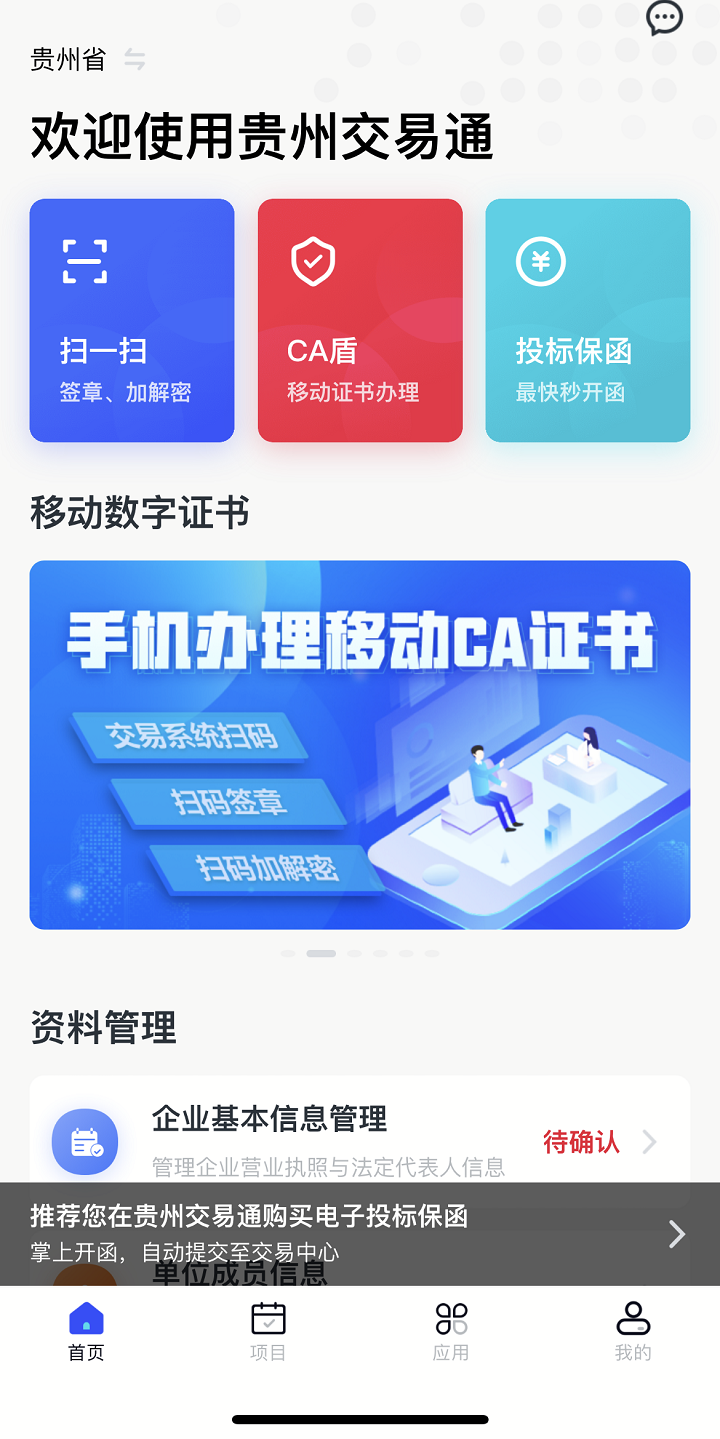The image size is (720, 1439).
Task: Open the 扫一扫 scan card
Action: tap(132, 320)
